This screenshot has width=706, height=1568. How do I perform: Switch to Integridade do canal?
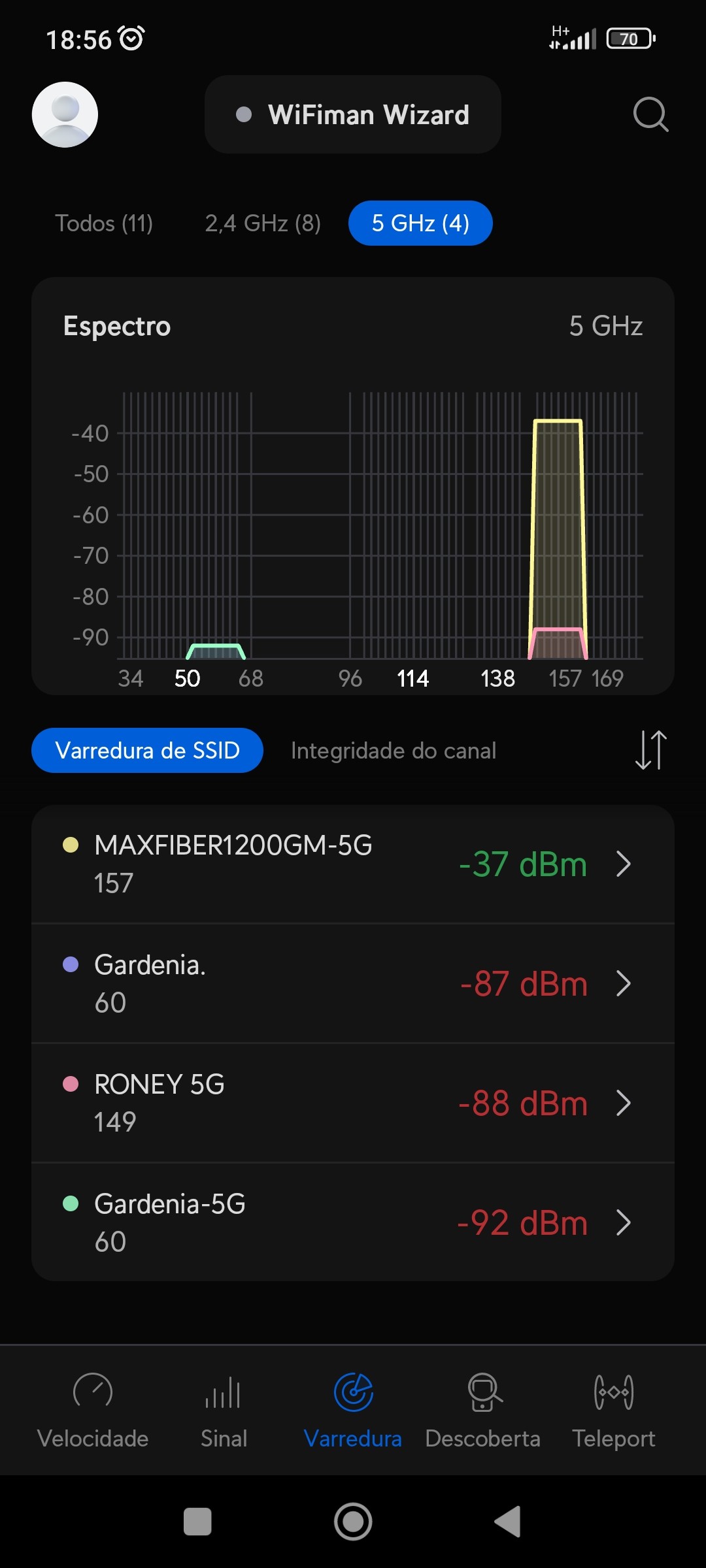click(394, 751)
